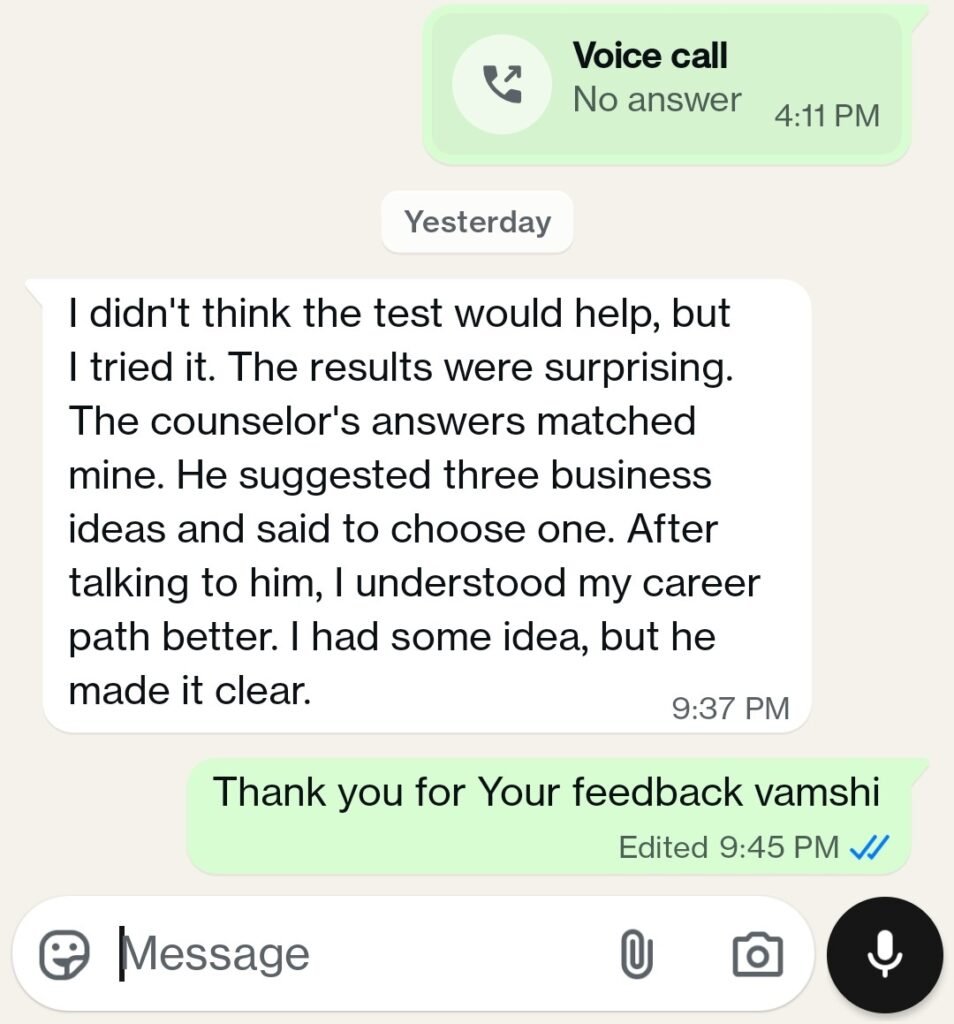Tap the microphone voice message button
This screenshot has width=954, height=1024.
[884, 954]
